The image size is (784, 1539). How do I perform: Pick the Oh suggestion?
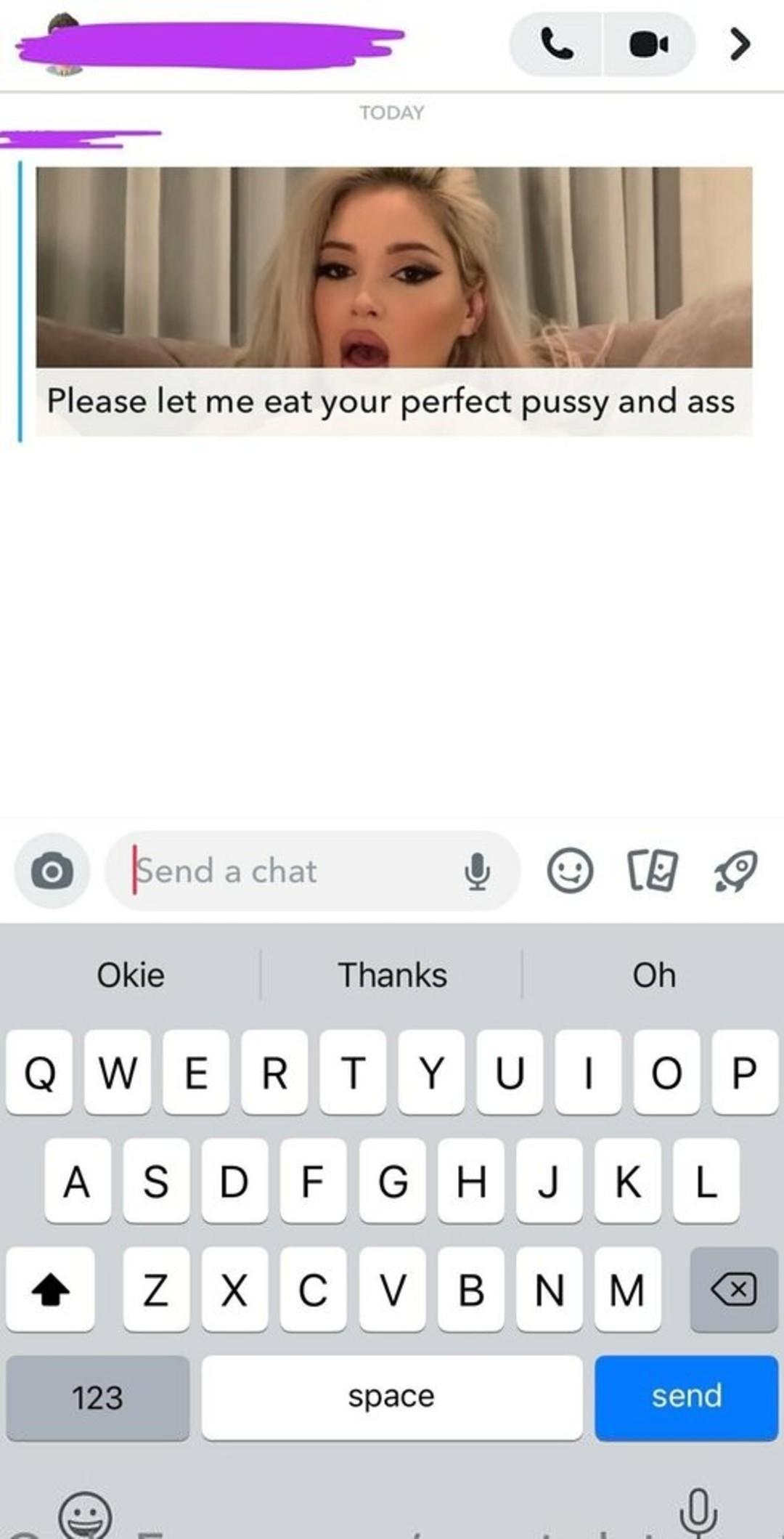653,975
